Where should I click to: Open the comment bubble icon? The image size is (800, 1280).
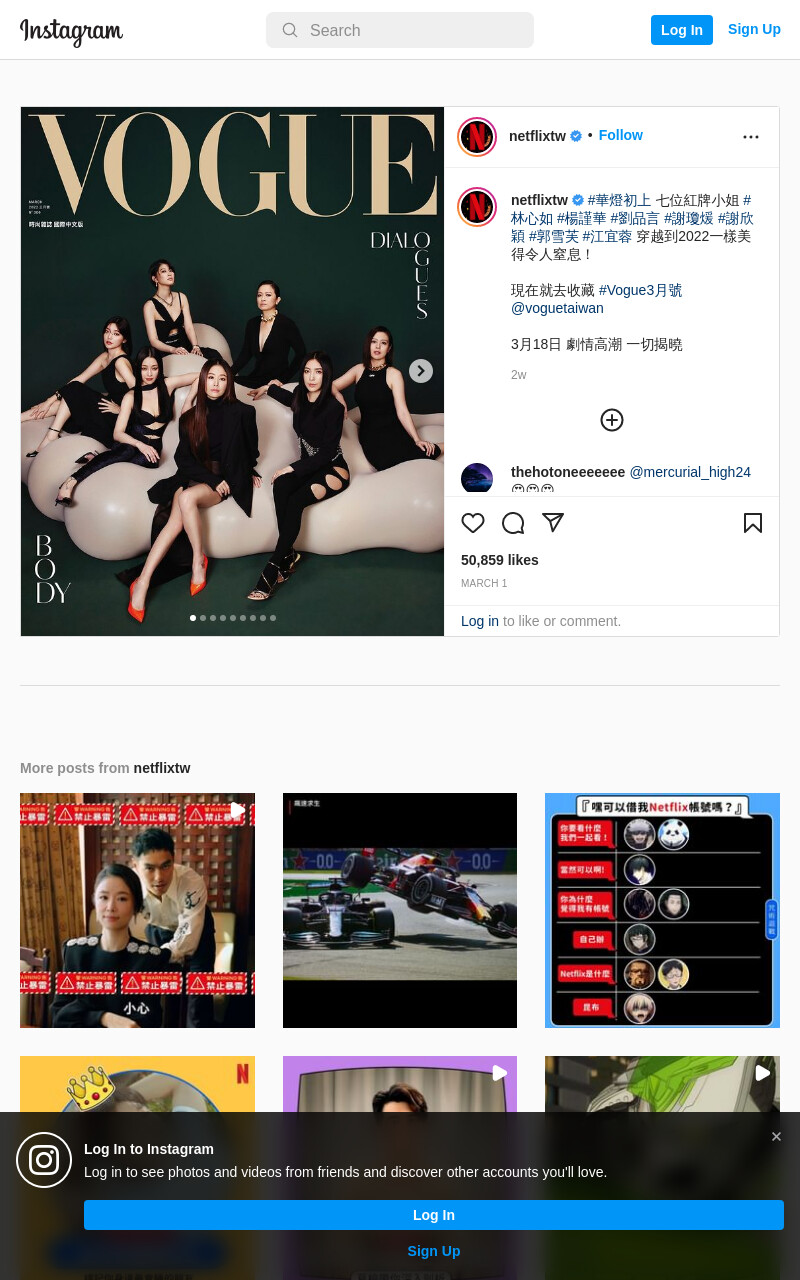[x=513, y=523]
